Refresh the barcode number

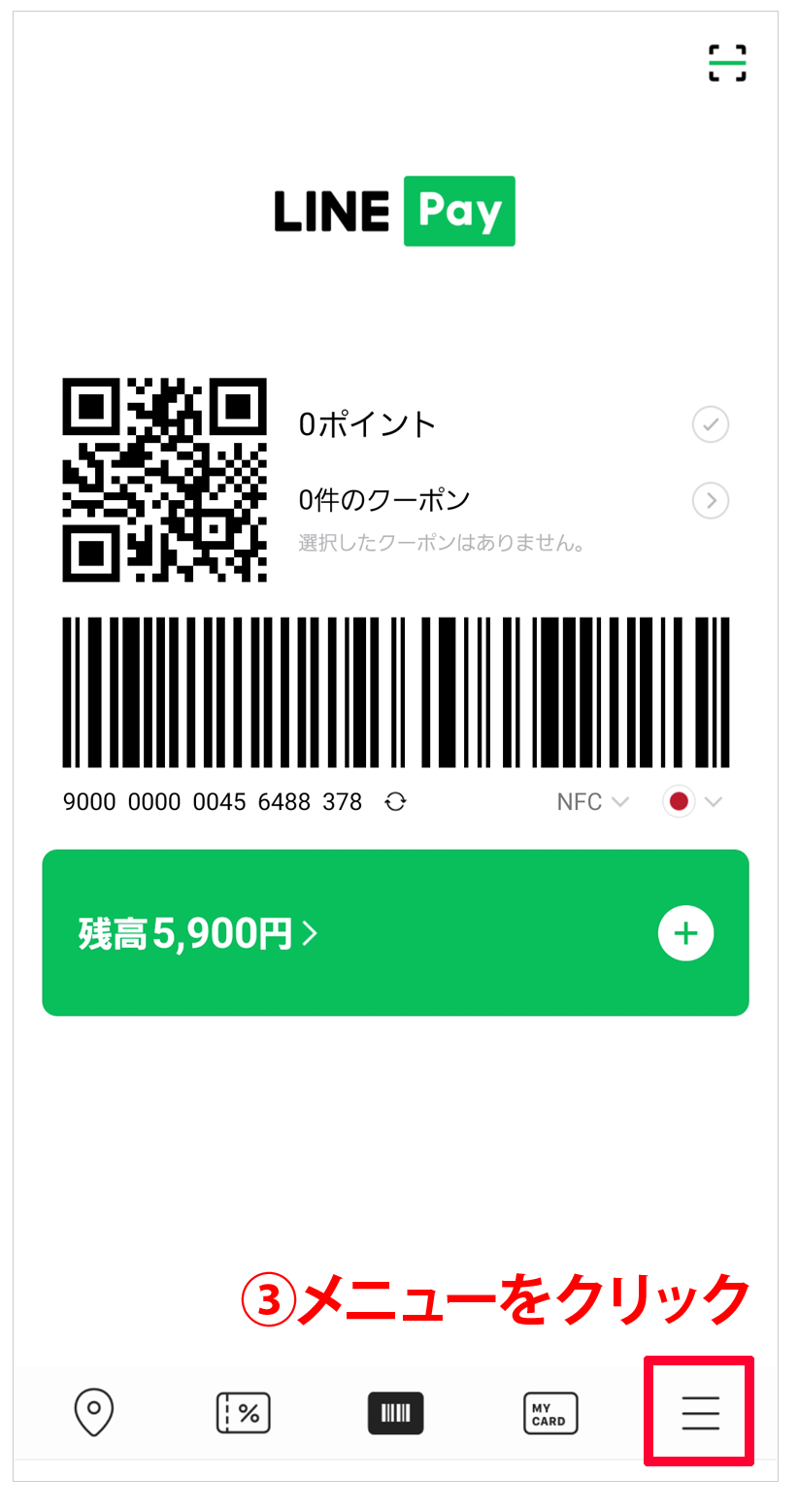point(395,802)
